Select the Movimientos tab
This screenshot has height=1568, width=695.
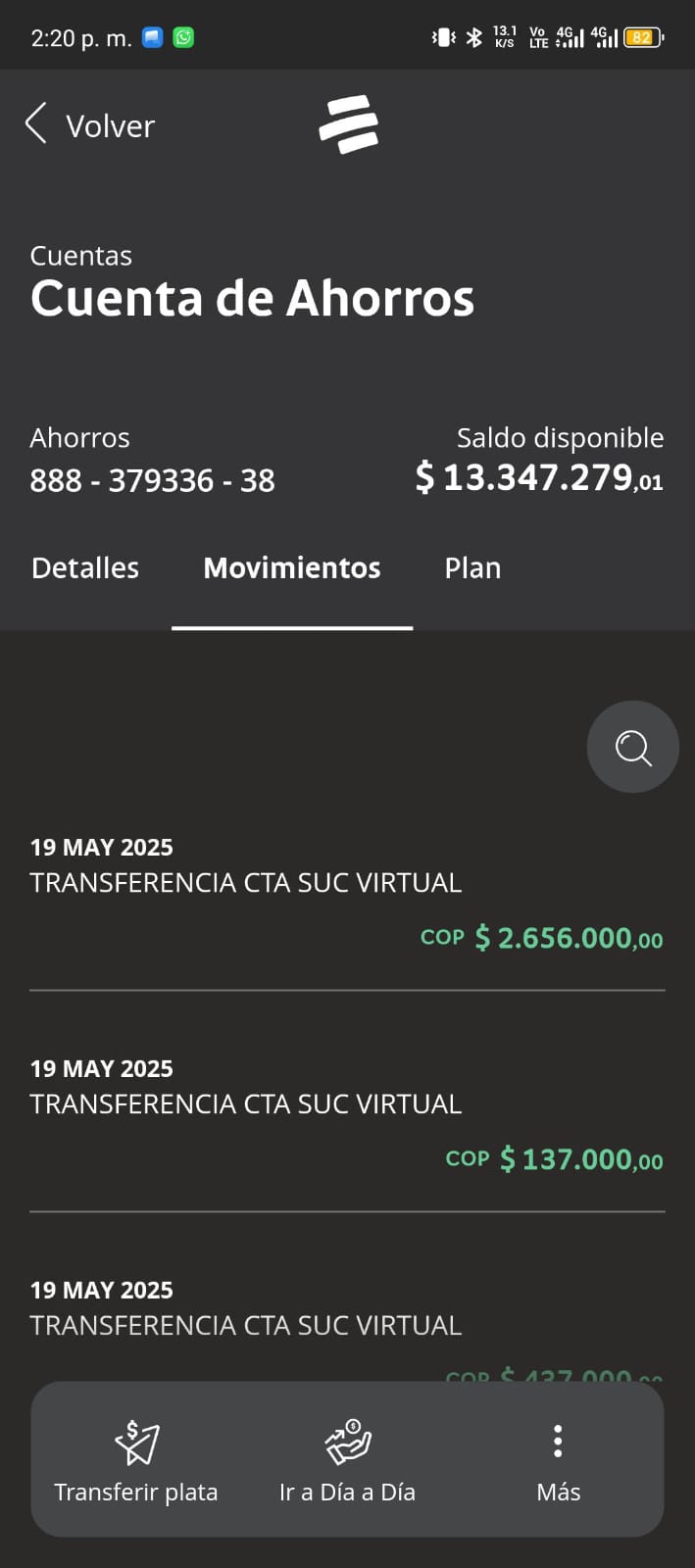[291, 568]
